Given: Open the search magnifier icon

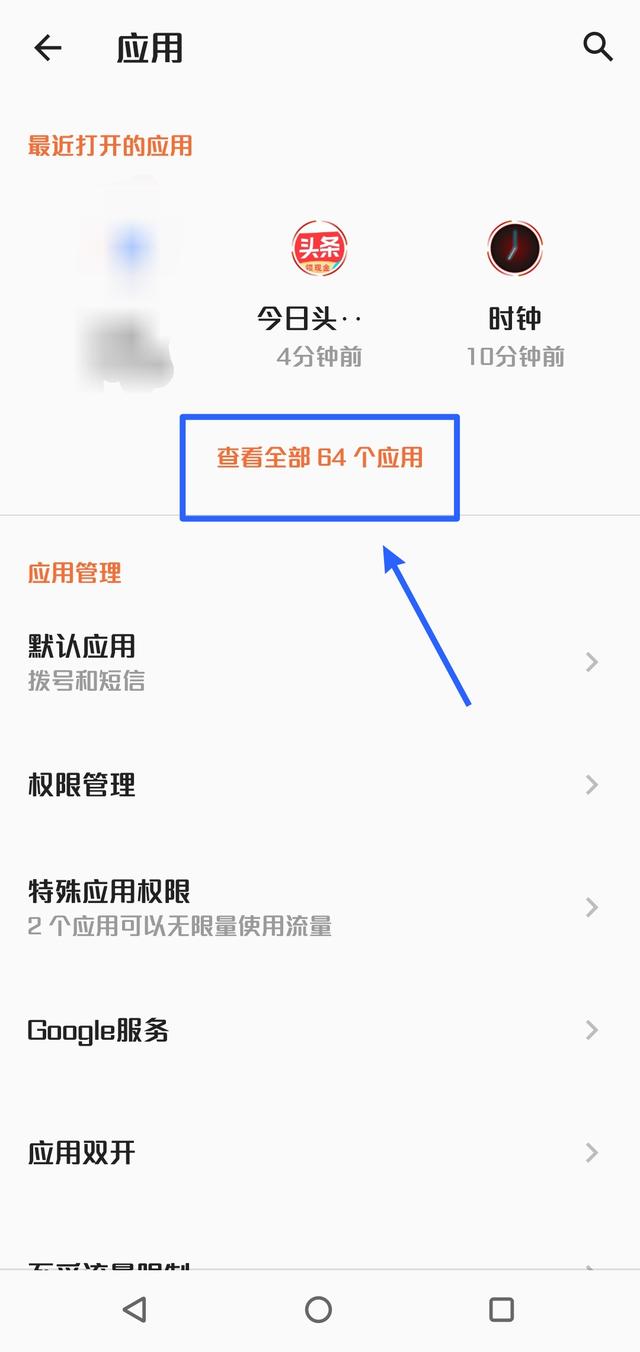Looking at the screenshot, I should pos(597,46).
